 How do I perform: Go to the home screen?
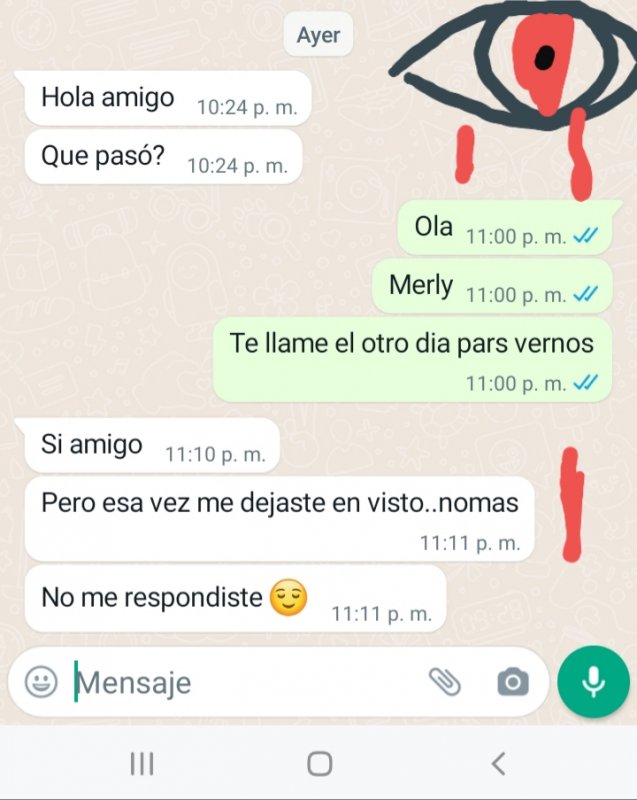coord(319,764)
